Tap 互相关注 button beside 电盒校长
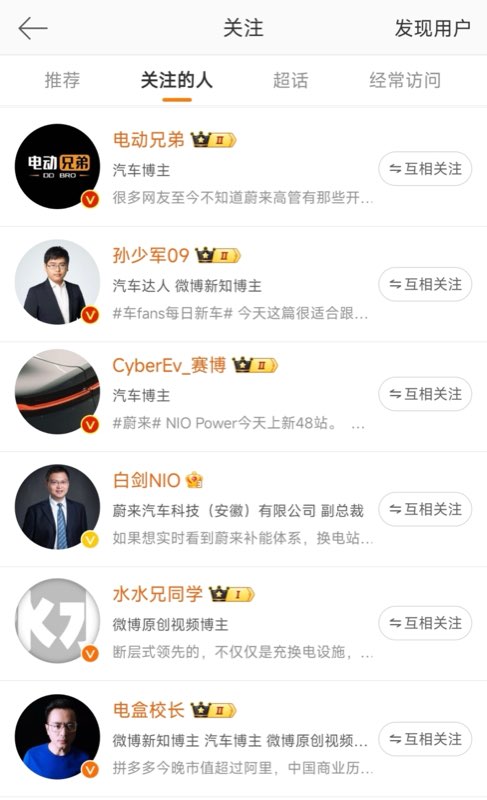The height and width of the screenshot is (800, 487). (425, 739)
